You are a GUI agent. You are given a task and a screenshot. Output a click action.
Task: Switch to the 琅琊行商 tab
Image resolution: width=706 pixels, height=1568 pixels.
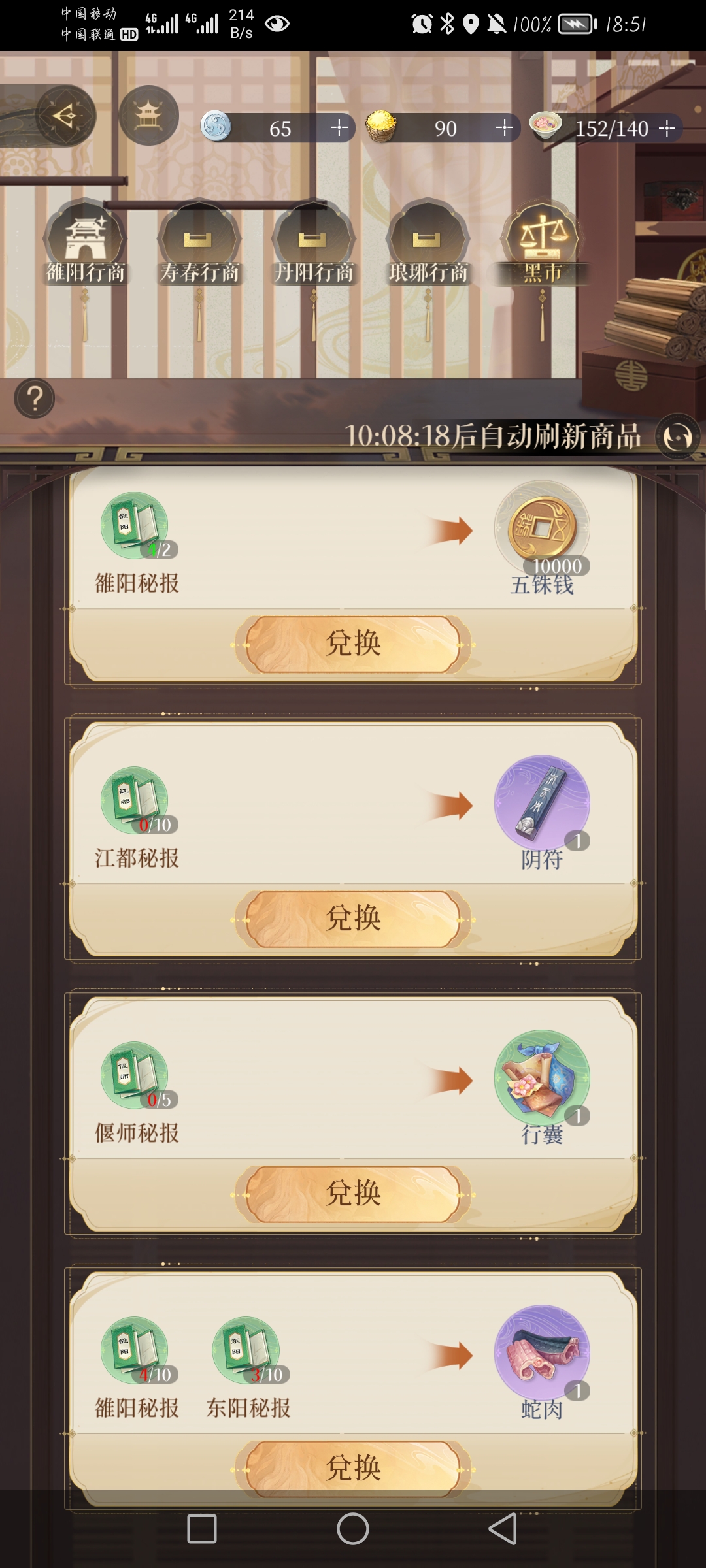[x=428, y=245]
